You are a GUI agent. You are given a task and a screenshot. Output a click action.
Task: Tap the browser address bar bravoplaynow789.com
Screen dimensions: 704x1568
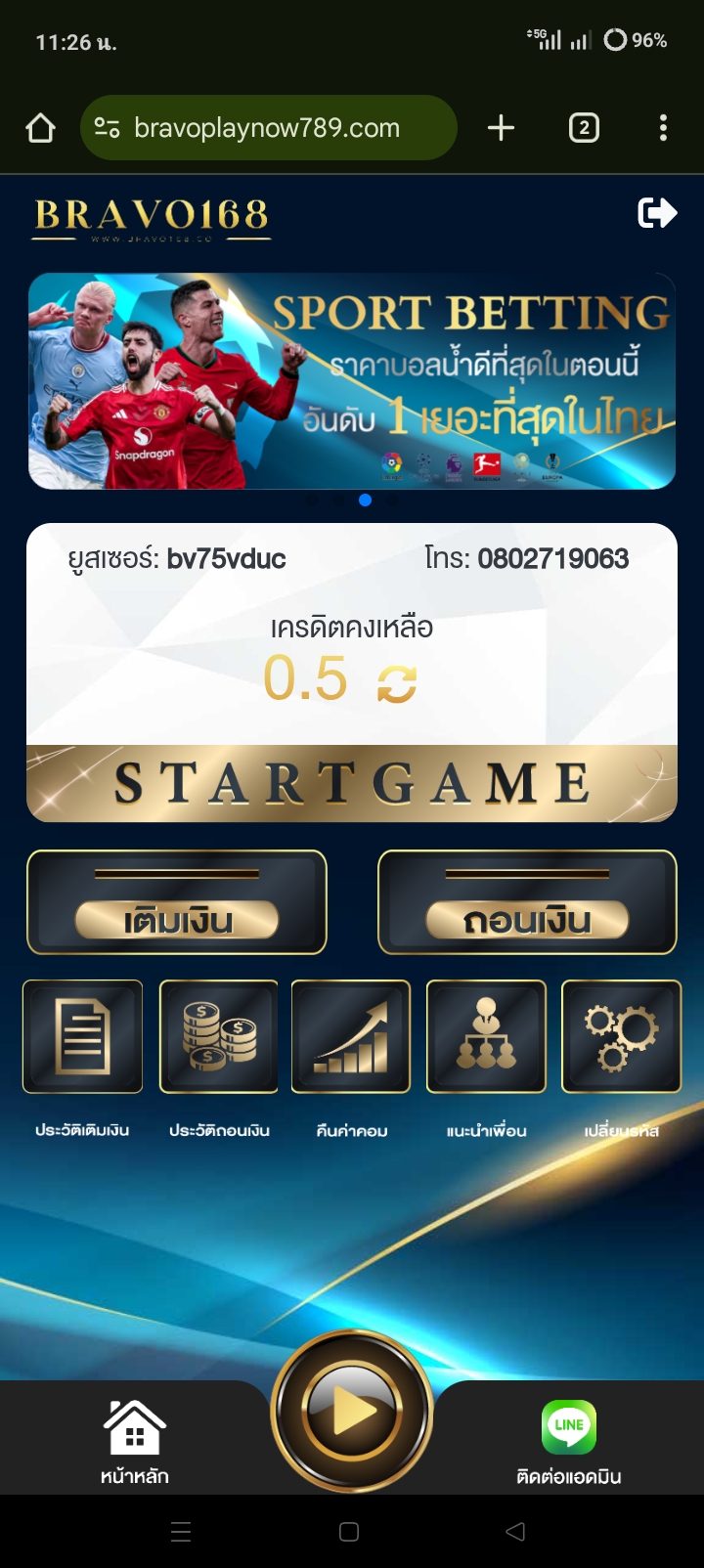(x=269, y=128)
